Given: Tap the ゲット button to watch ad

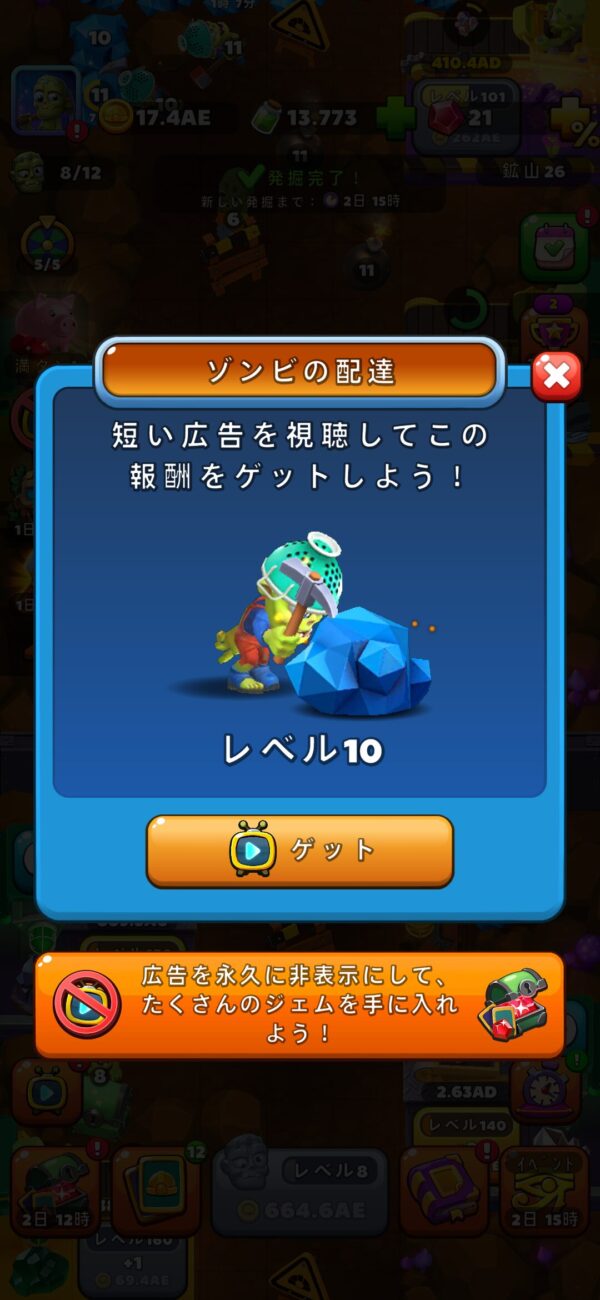Looking at the screenshot, I should pos(300,851).
